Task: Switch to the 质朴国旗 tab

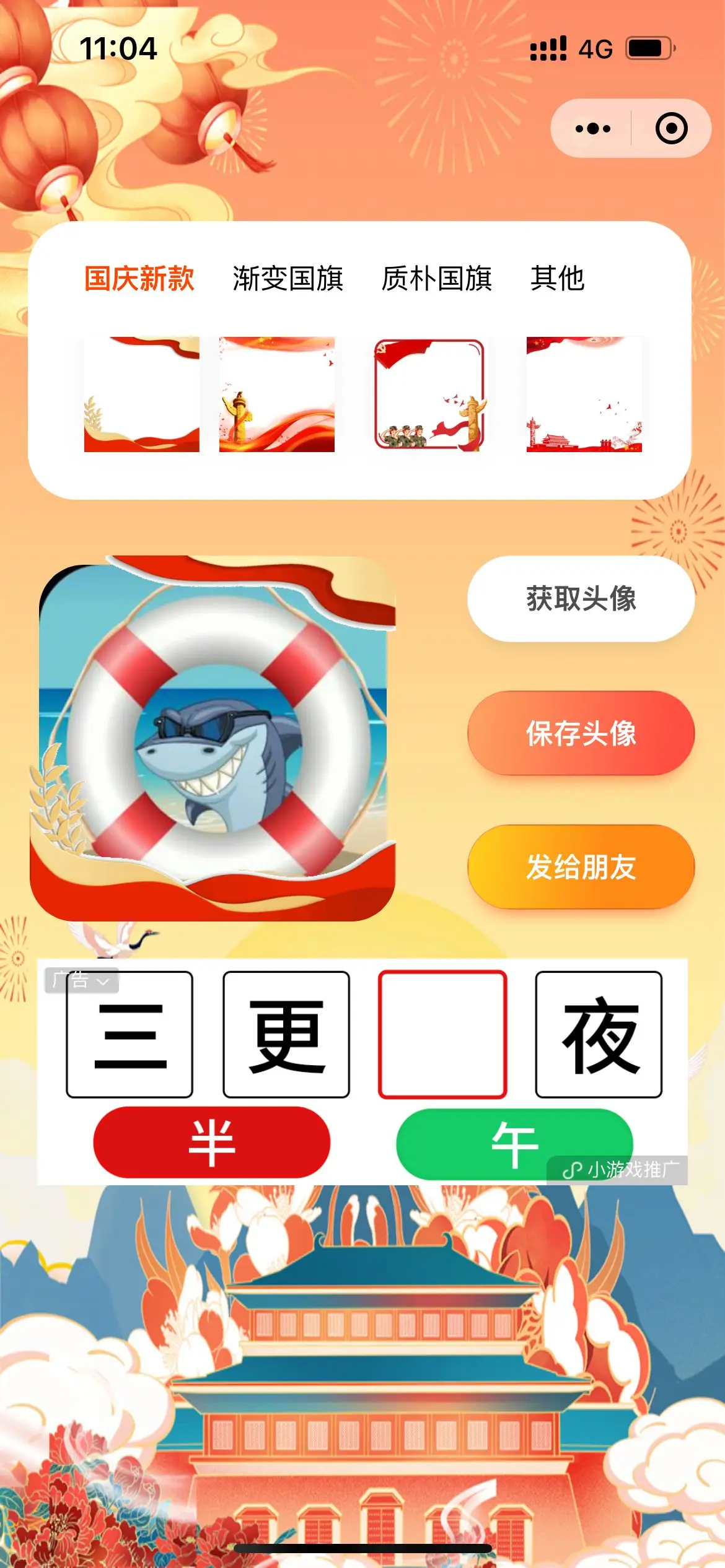Action: [436, 279]
